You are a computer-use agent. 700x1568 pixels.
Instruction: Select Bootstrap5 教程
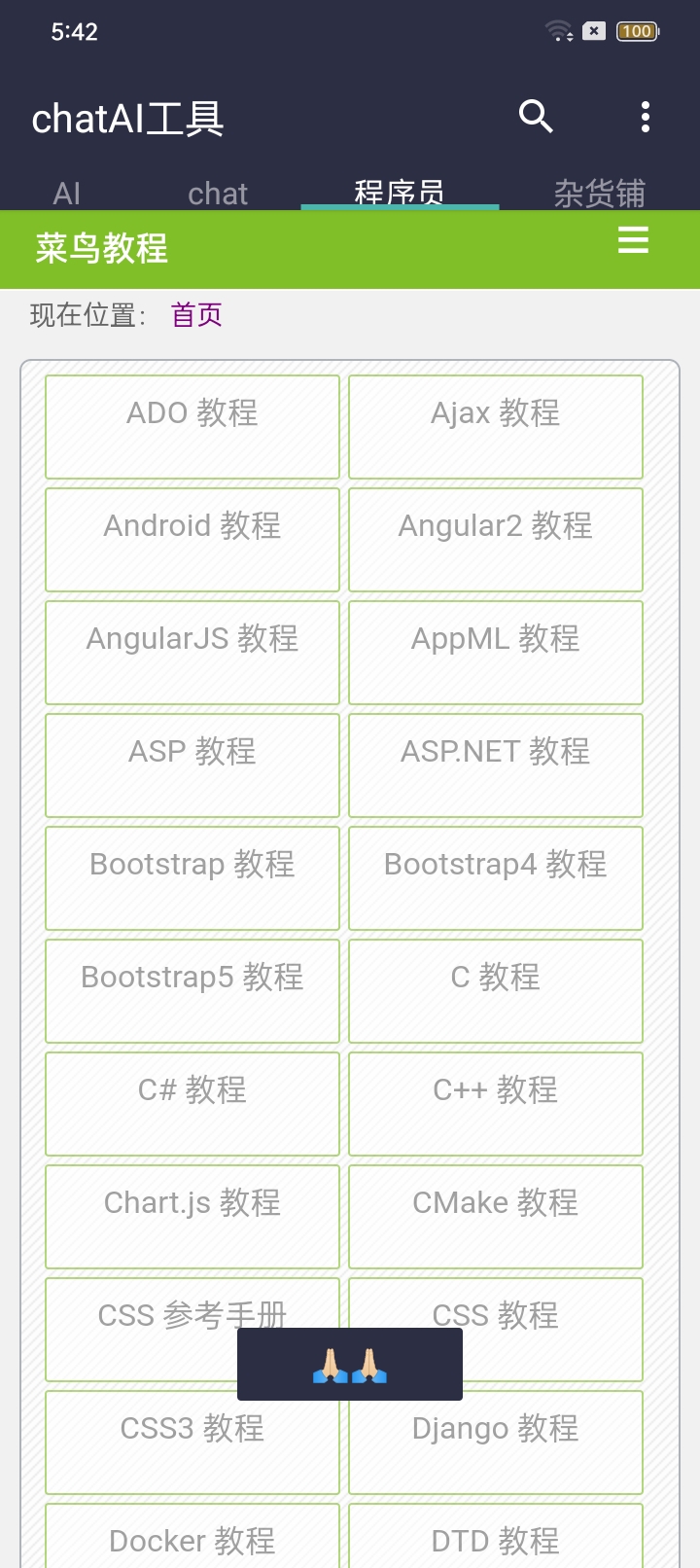(192, 991)
